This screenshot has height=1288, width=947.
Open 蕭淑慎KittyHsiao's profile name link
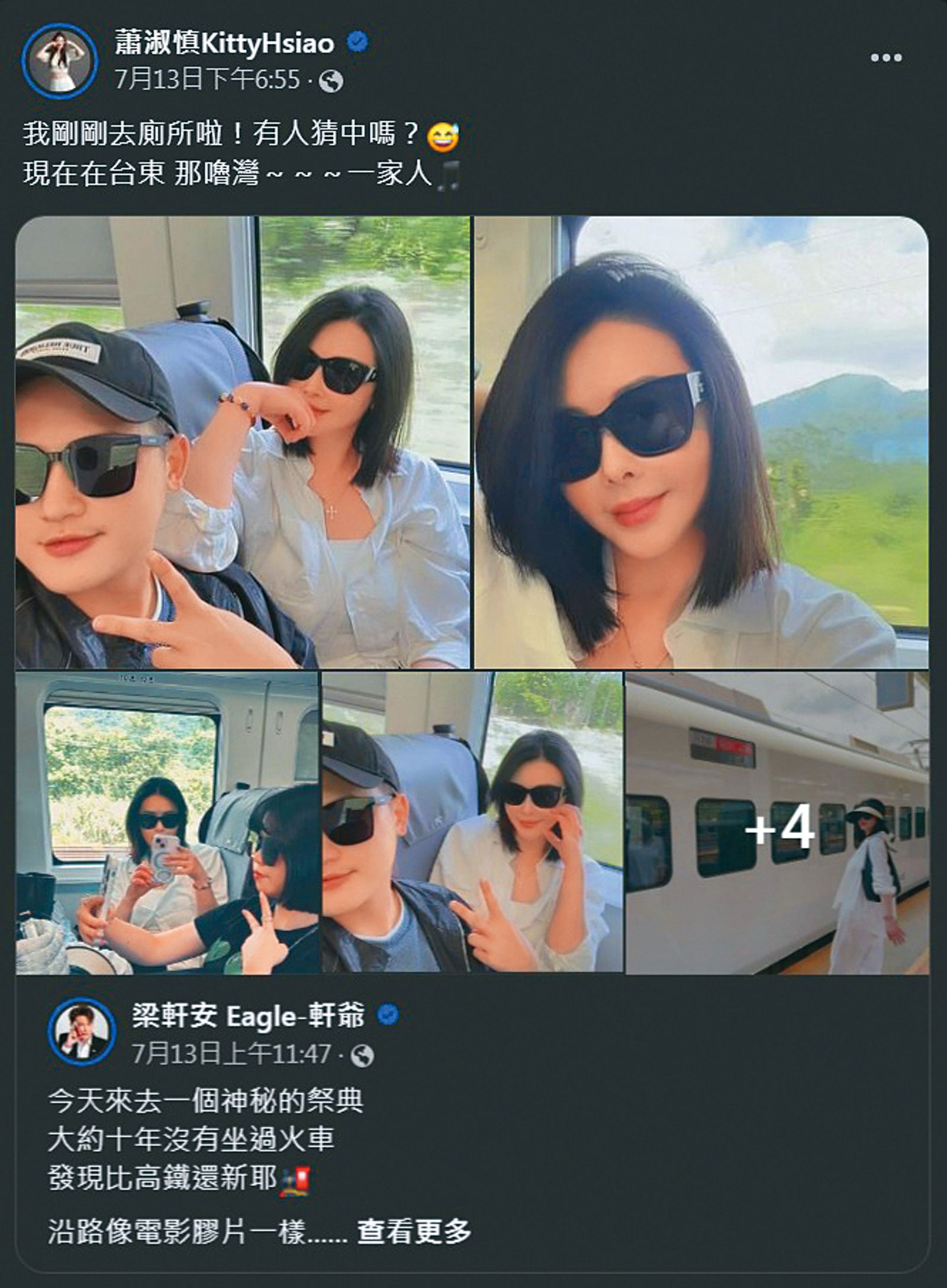pyautogui.click(x=226, y=41)
